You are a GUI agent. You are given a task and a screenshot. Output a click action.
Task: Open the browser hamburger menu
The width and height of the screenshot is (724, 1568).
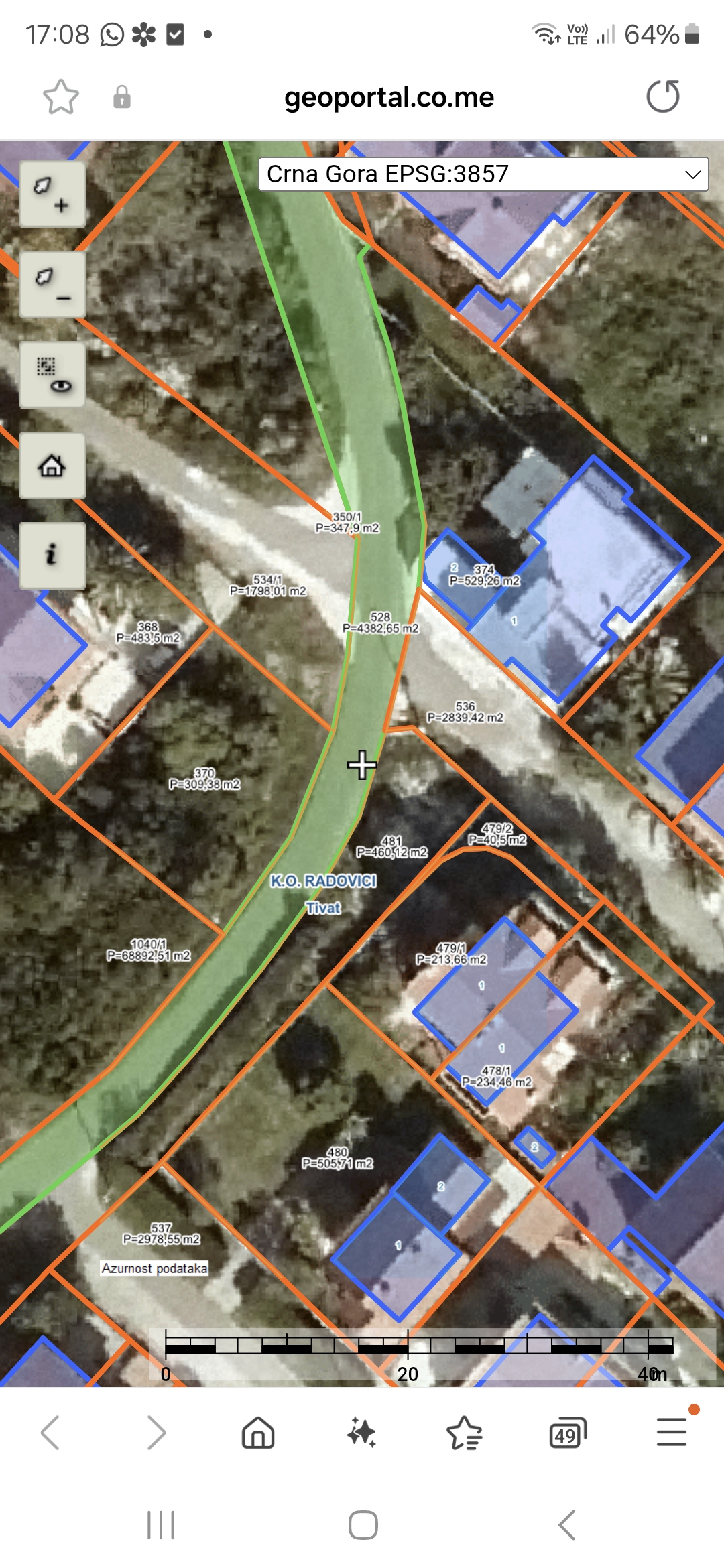click(671, 1433)
